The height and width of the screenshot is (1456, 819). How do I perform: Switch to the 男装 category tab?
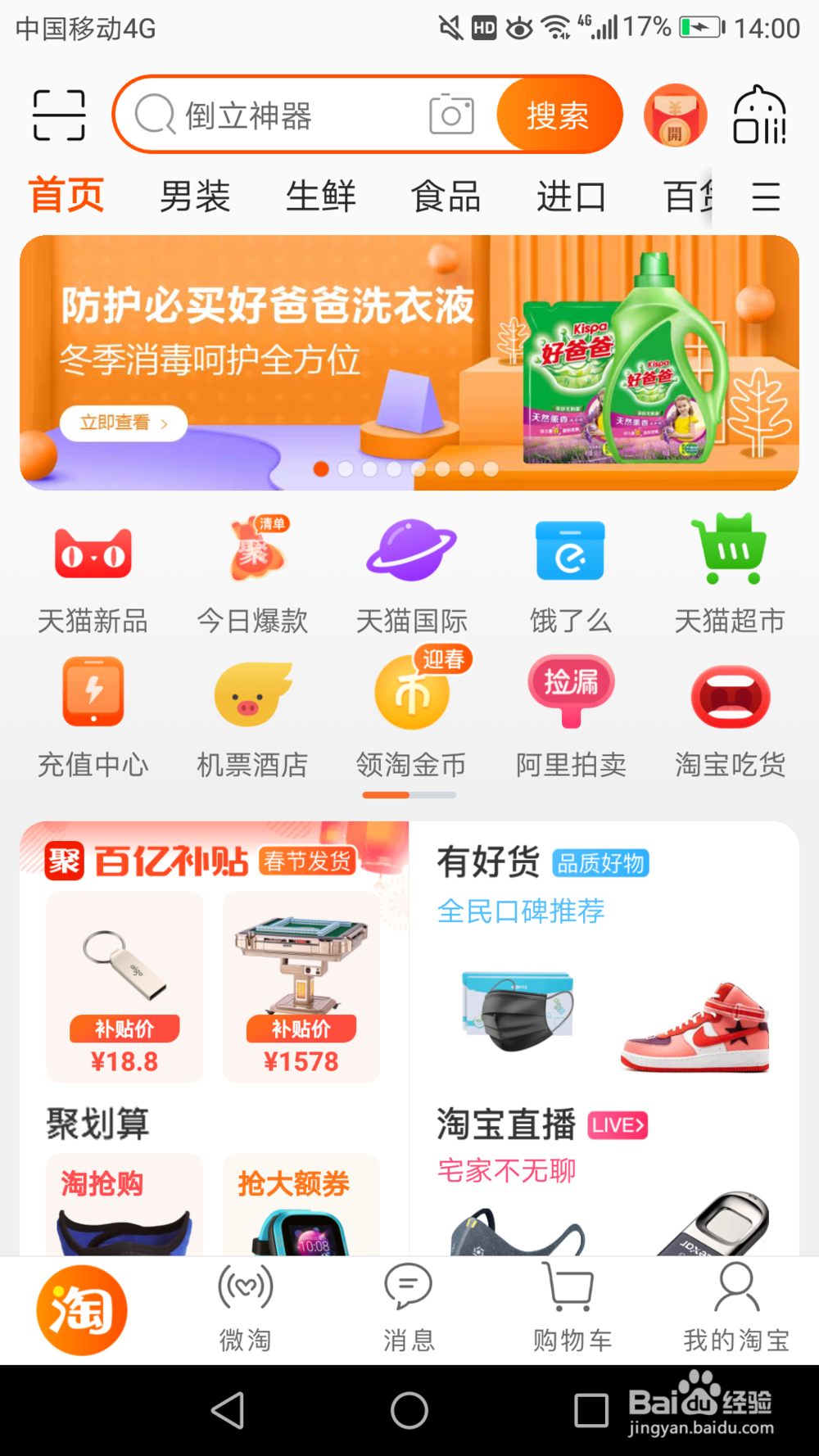(194, 197)
